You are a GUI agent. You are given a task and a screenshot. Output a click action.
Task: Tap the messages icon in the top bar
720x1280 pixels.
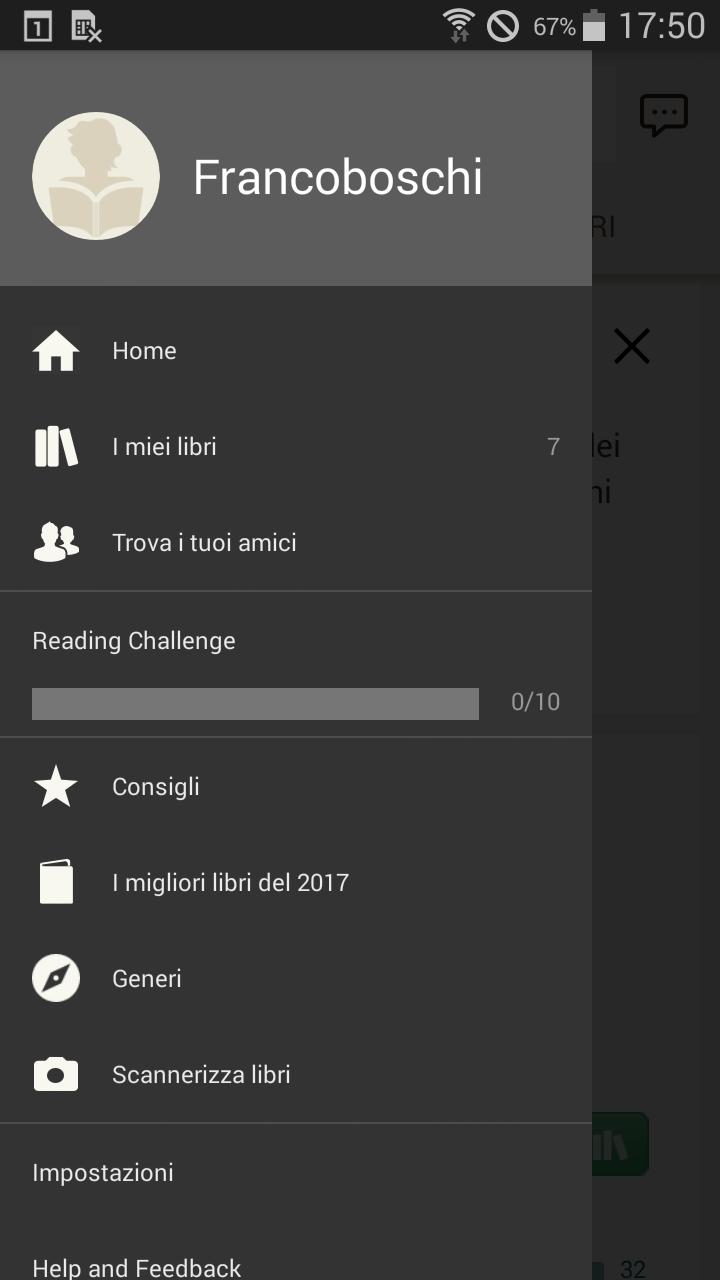pos(664,116)
